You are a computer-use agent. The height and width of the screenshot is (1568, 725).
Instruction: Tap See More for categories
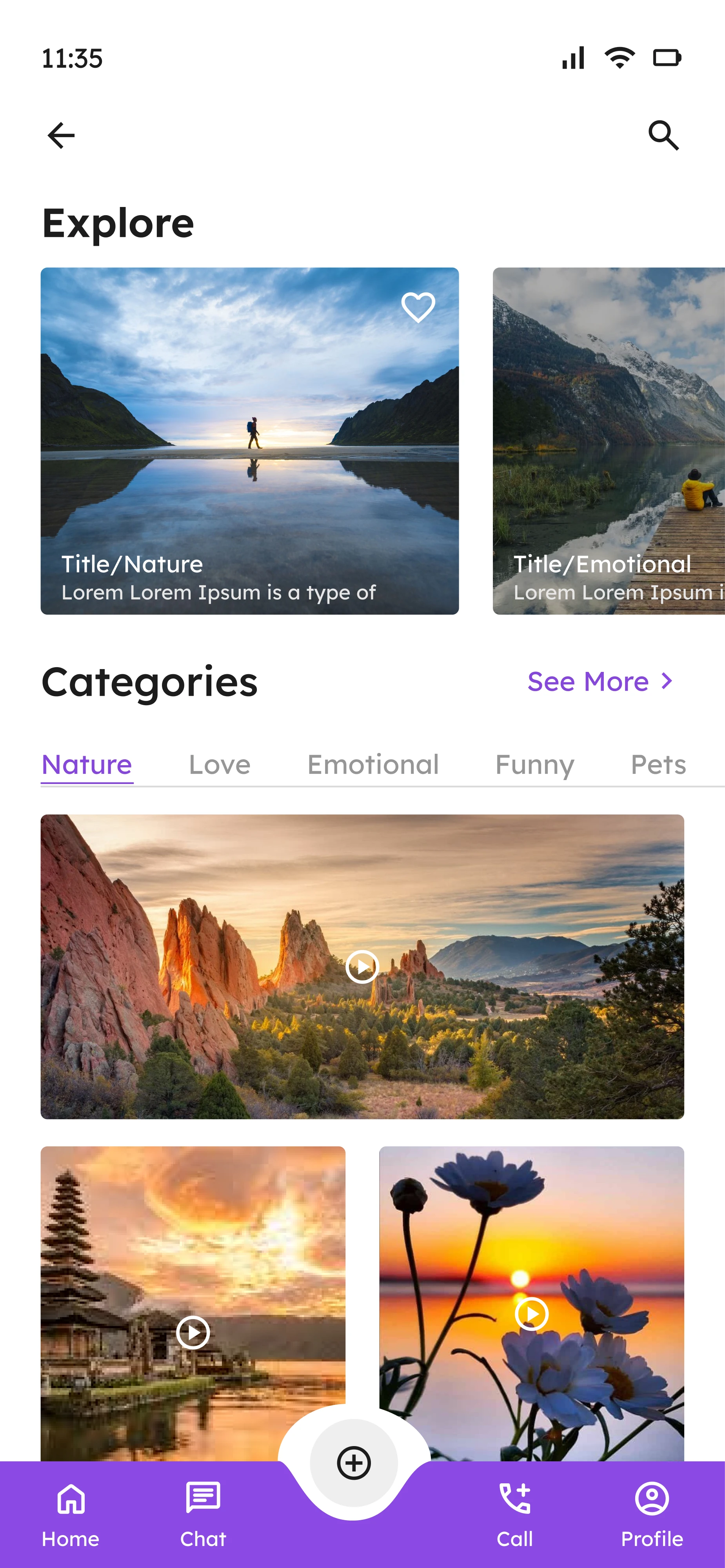point(600,681)
